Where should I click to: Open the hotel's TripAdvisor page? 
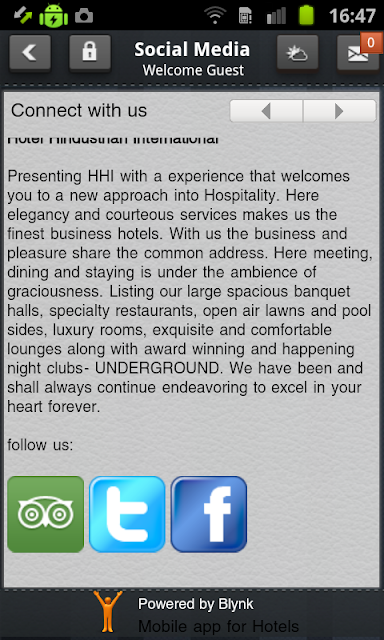point(46,514)
